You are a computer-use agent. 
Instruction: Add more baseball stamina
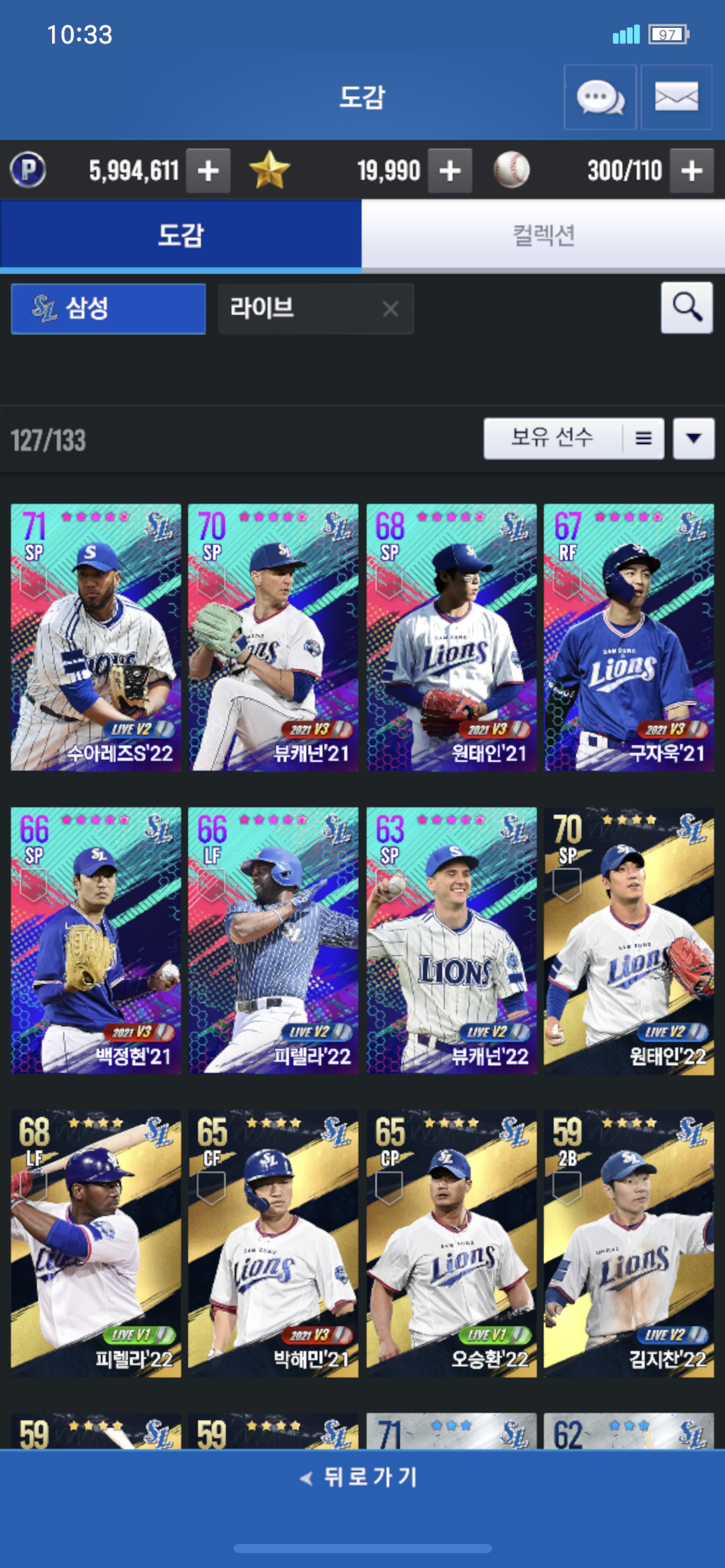[692, 171]
